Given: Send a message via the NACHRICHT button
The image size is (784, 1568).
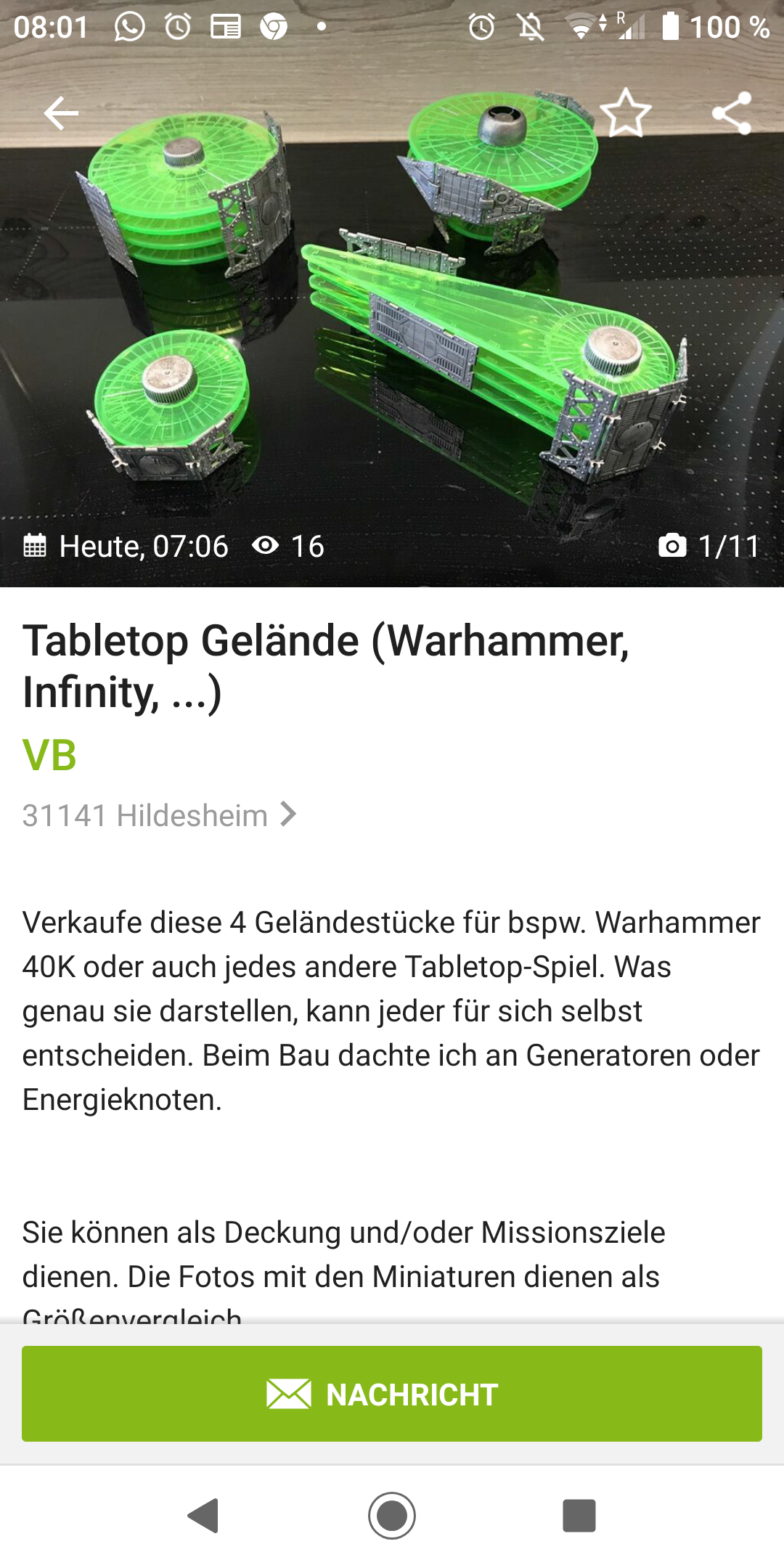Looking at the screenshot, I should pos(392,1394).
